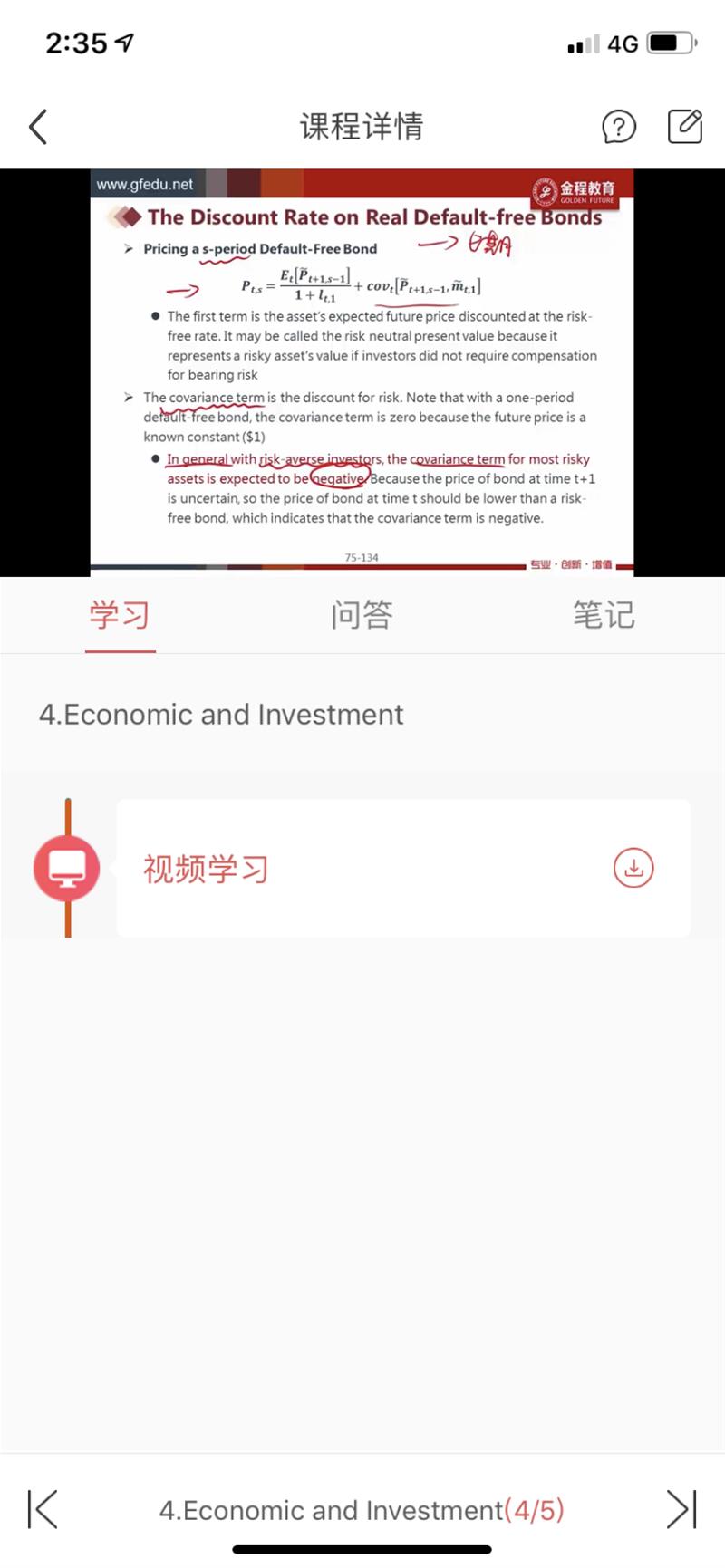Skip to the next chapter section
The height and width of the screenshot is (1568, 725).
(681, 1509)
